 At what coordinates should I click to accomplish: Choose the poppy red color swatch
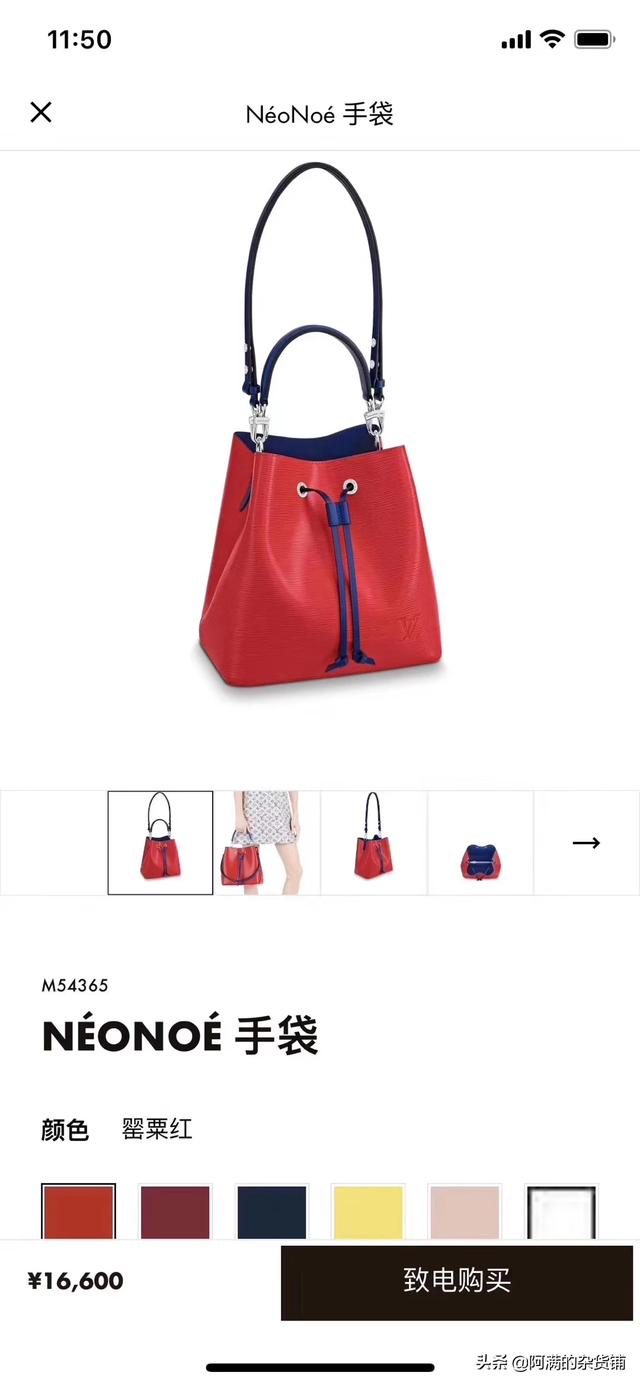click(x=78, y=1212)
